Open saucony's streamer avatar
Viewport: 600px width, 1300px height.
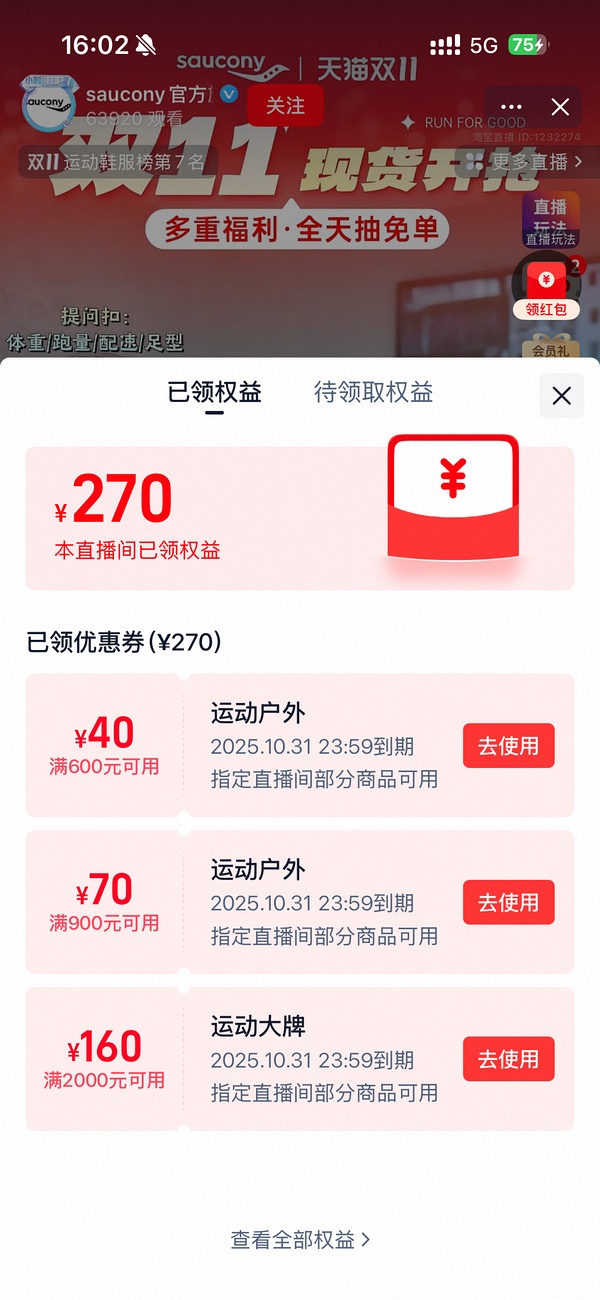pos(46,105)
